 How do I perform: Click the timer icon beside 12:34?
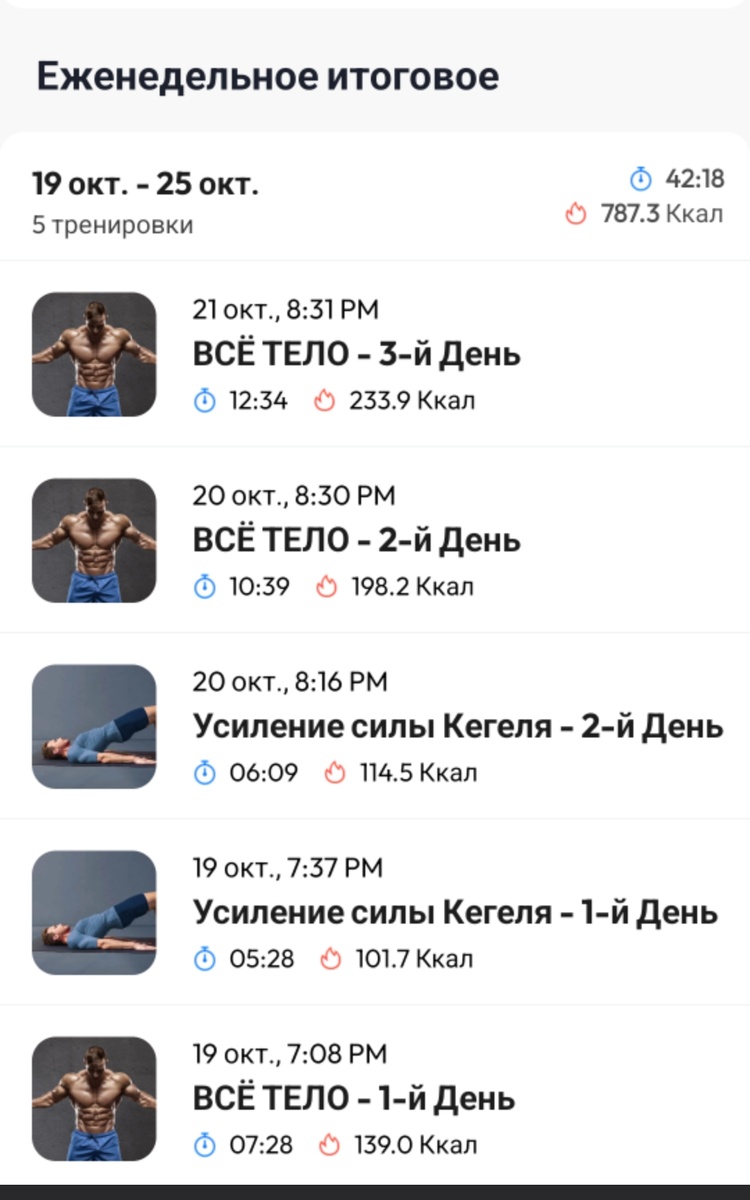[205, 400]
